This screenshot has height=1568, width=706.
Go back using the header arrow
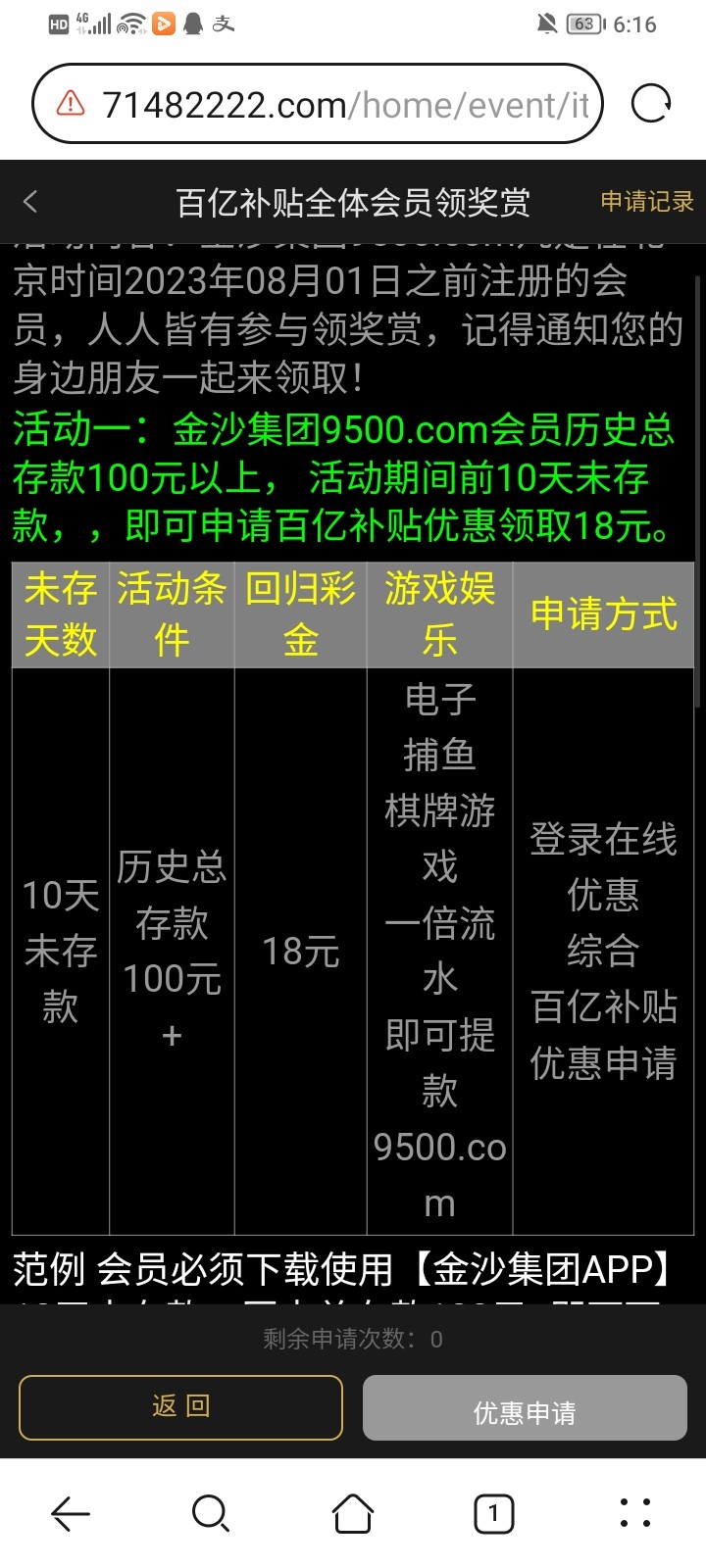(x=30, y=202)
